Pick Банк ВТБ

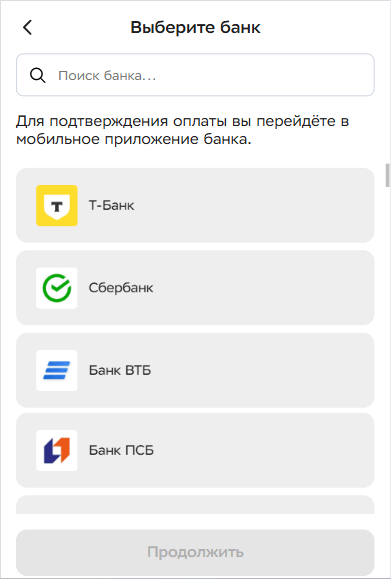195,370
